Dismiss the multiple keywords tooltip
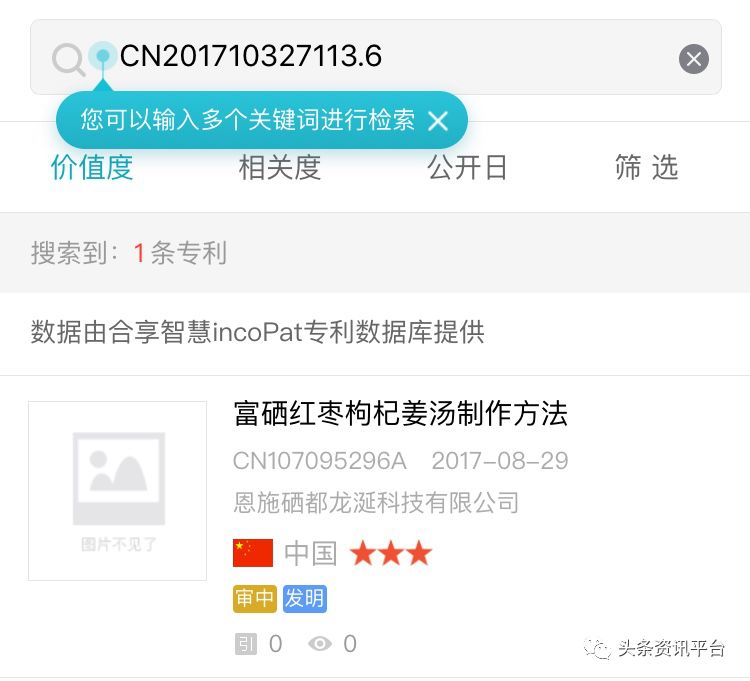 point(438,121)
